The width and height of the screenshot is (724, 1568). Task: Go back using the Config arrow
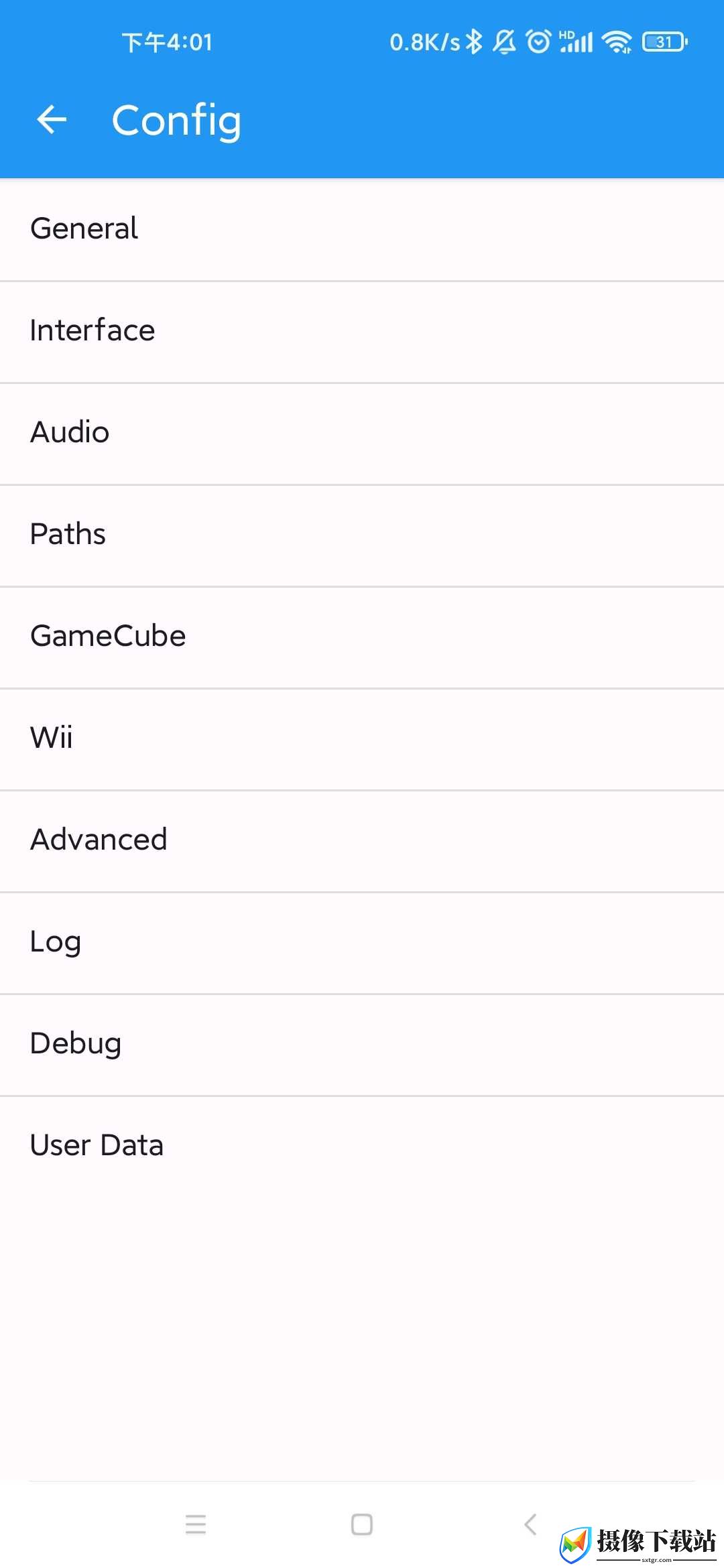(52, 120)
